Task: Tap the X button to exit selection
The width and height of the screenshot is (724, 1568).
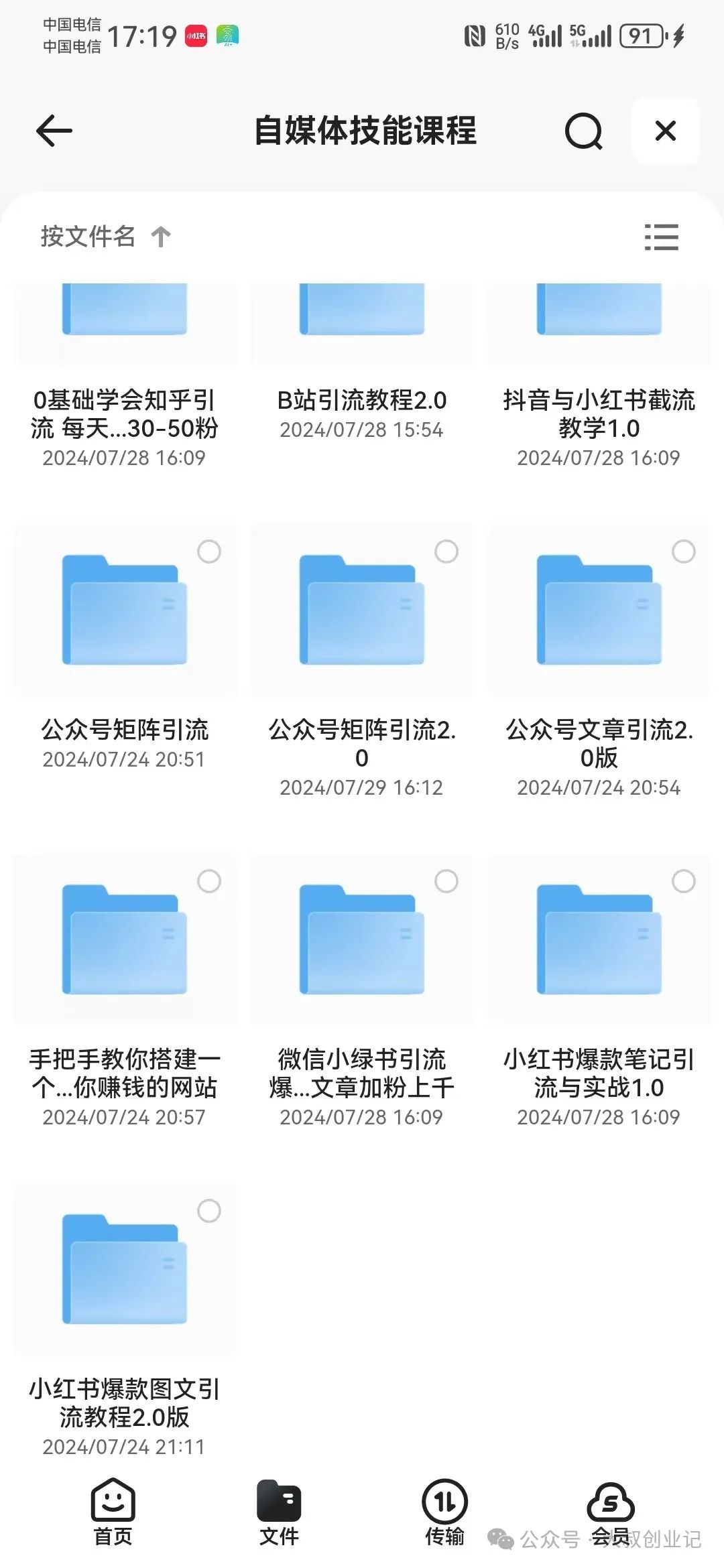Action: 665,131
